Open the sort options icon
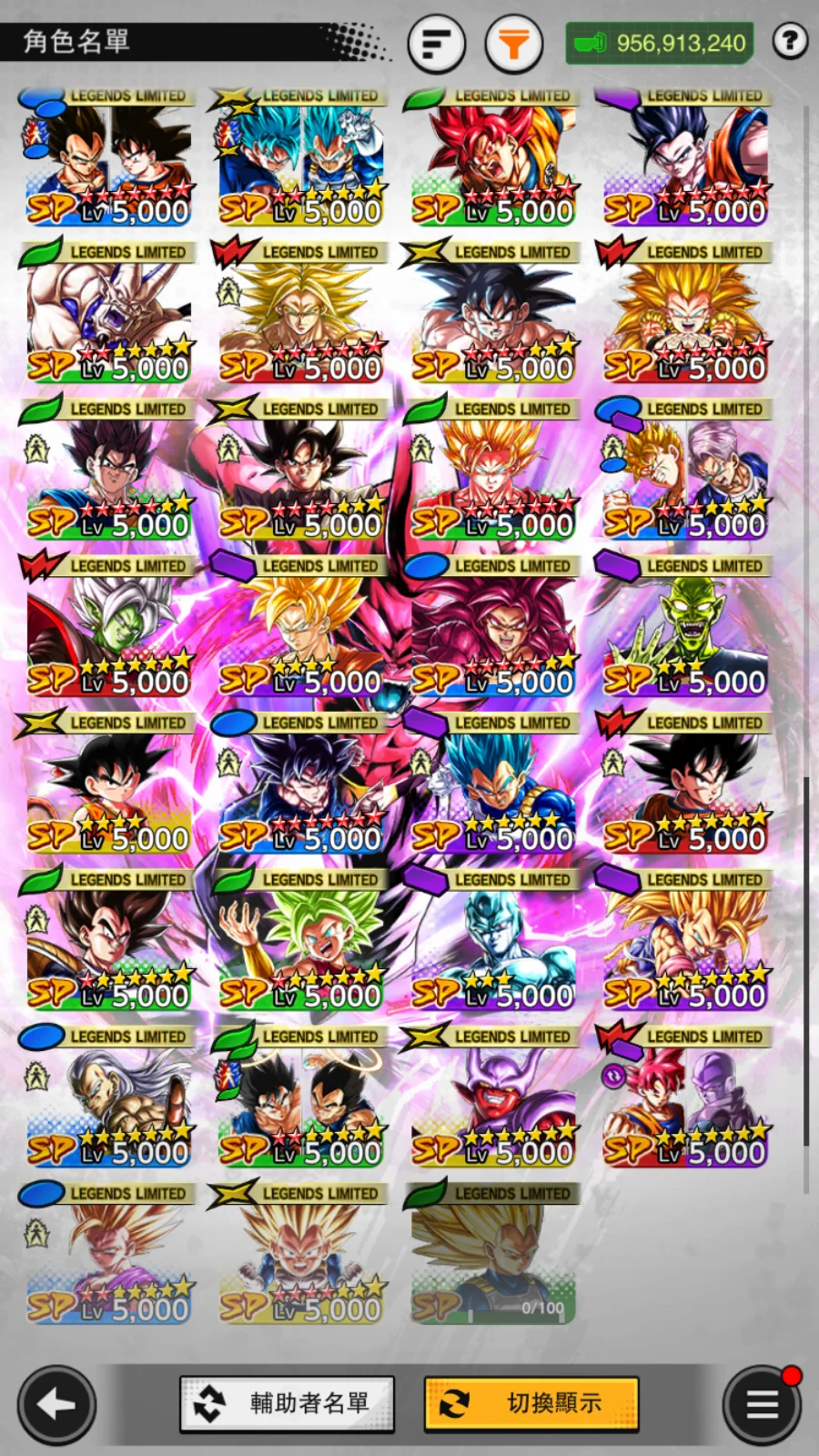 (x=437, y=43)
